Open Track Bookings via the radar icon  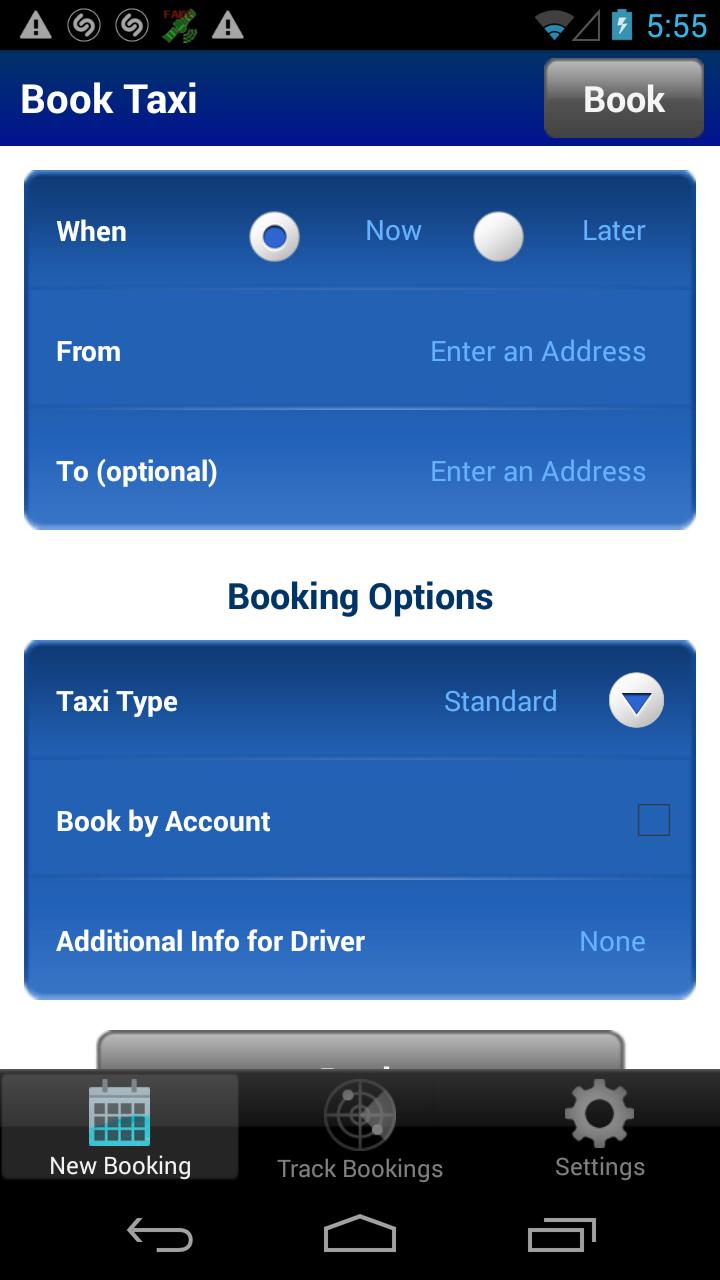[x=360, y=1115]
